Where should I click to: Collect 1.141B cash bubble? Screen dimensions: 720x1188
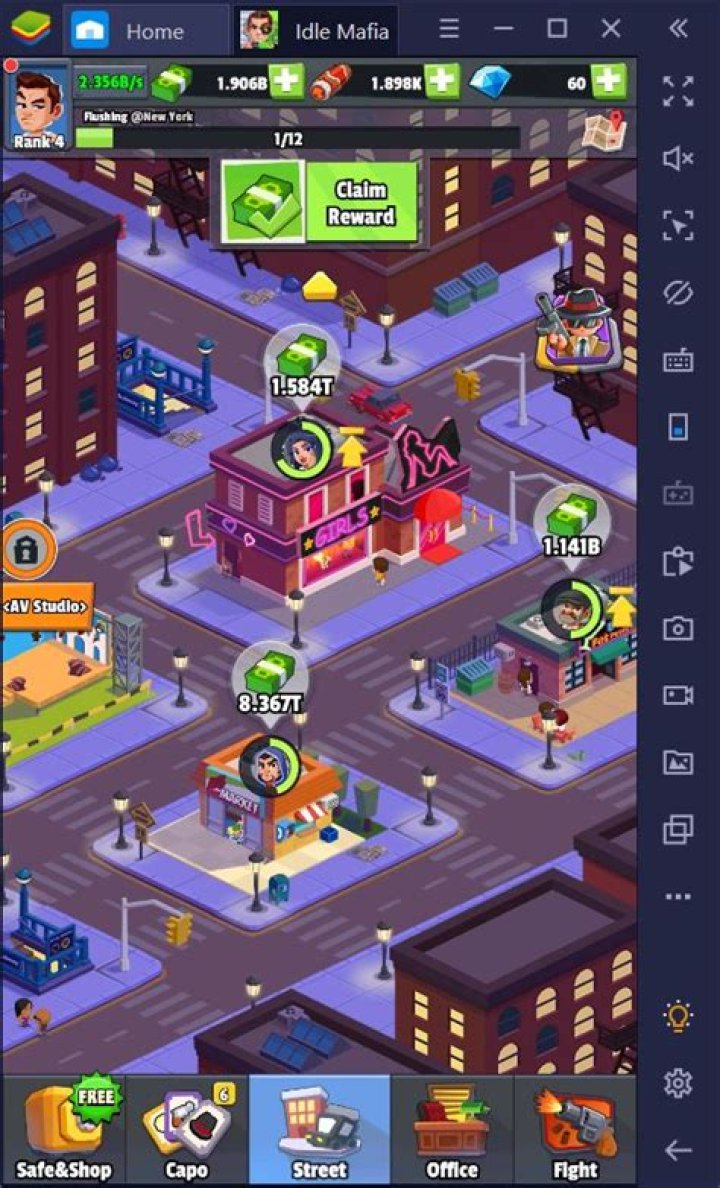coord(571,521)
